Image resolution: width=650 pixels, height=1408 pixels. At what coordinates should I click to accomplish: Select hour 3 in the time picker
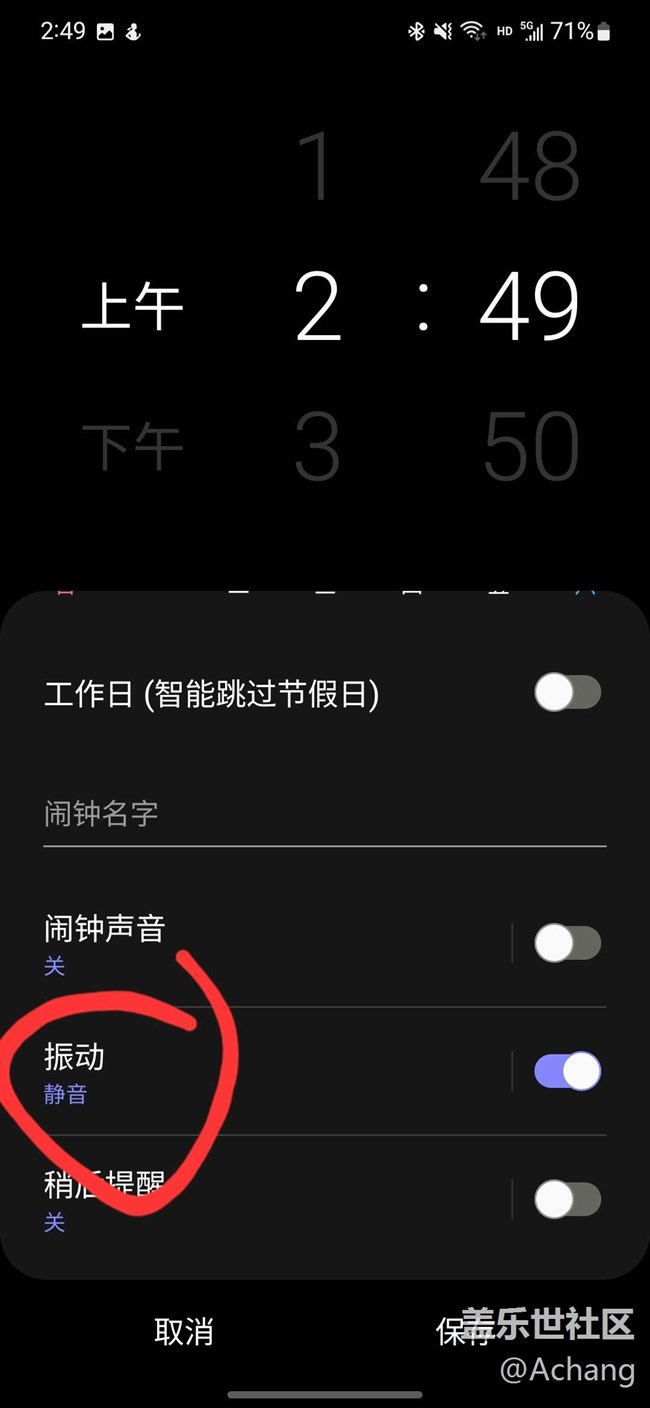(318, 446)
